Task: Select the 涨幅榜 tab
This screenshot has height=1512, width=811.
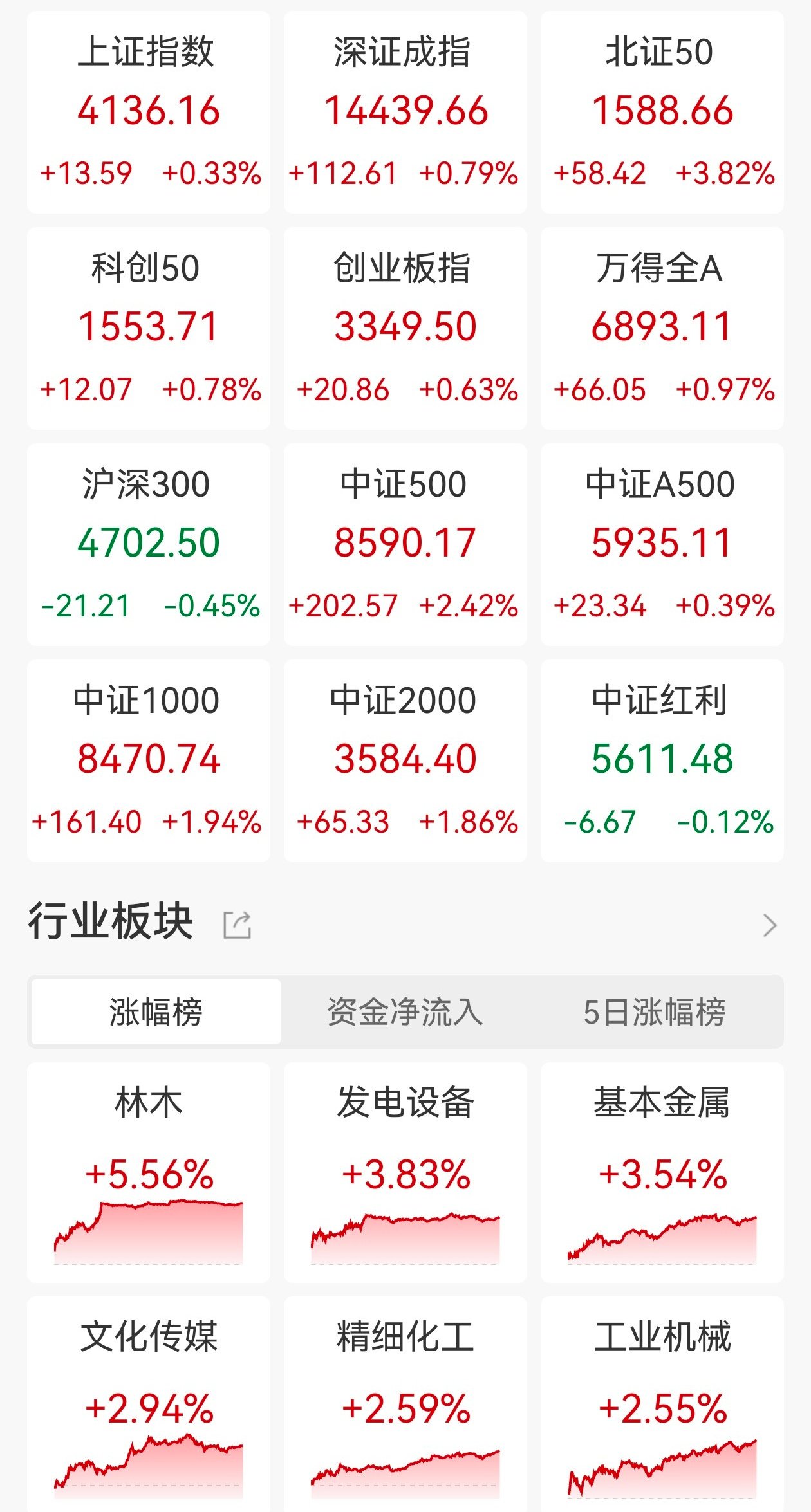Action: click(x=156, y=1011)
